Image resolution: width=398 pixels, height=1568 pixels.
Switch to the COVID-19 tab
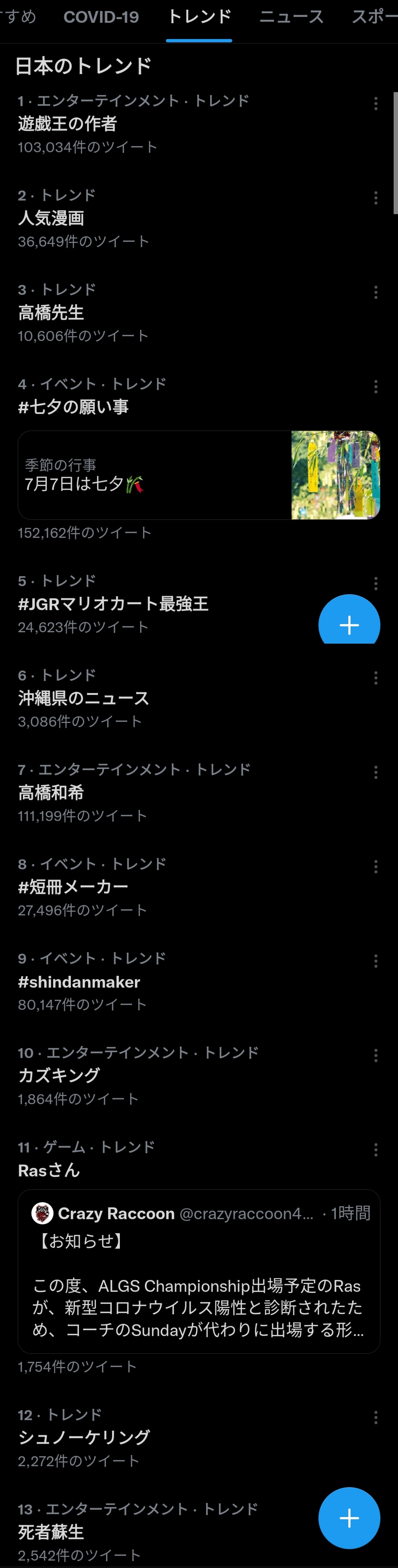(x=101, y=17)
